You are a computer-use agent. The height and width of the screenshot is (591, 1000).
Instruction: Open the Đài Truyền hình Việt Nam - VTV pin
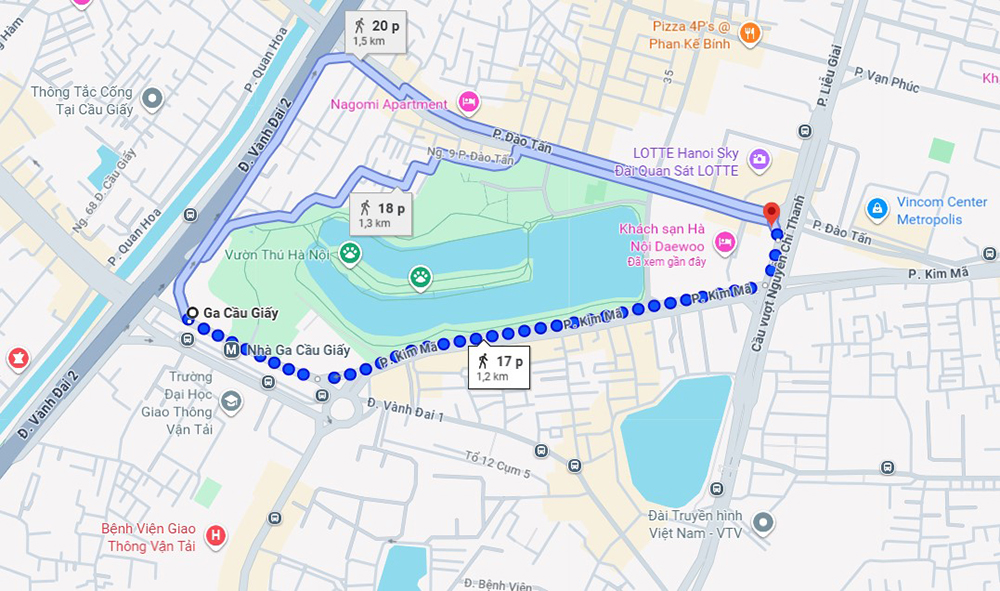(x=763, y=523)
